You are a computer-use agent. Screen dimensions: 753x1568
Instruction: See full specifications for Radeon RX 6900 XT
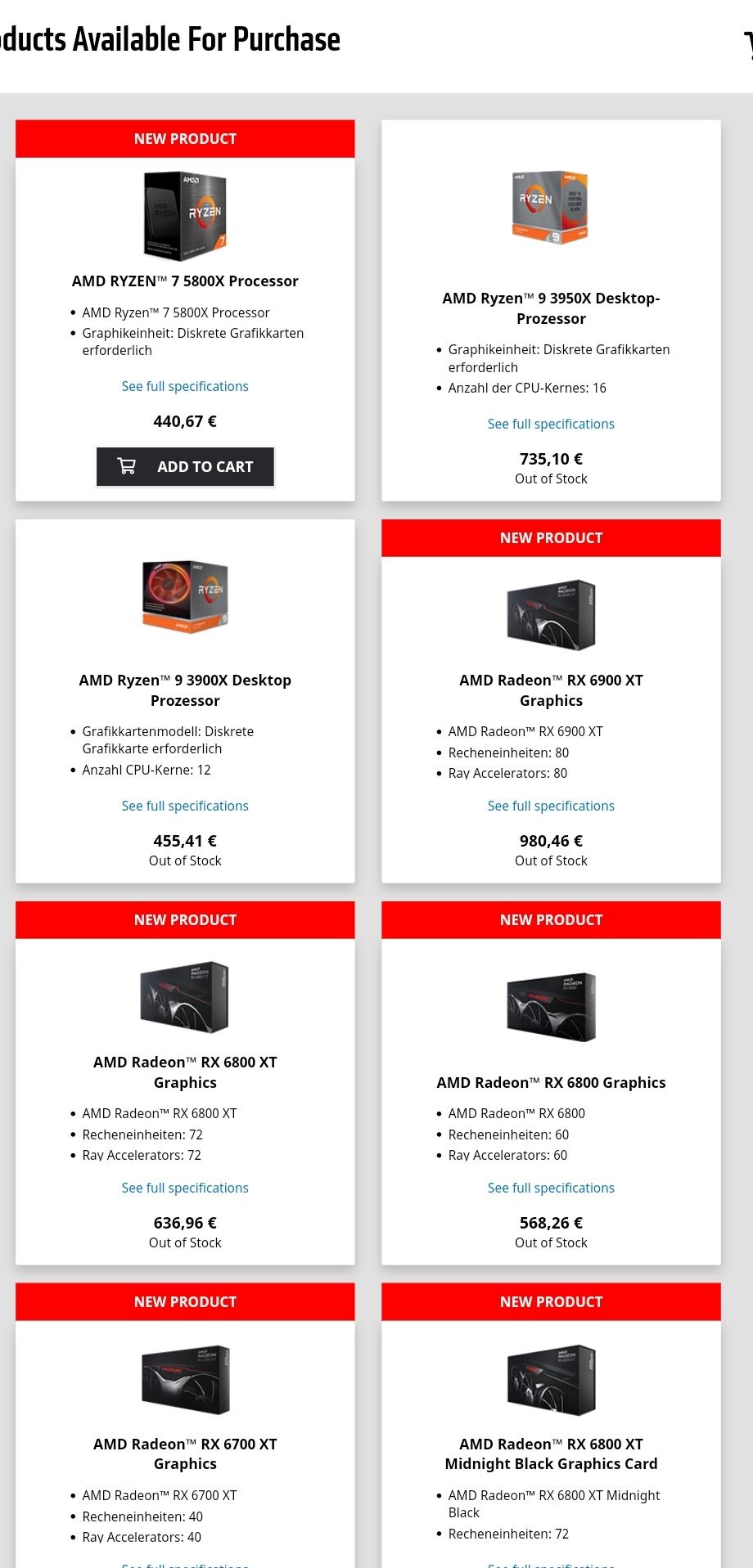point(551,806)
